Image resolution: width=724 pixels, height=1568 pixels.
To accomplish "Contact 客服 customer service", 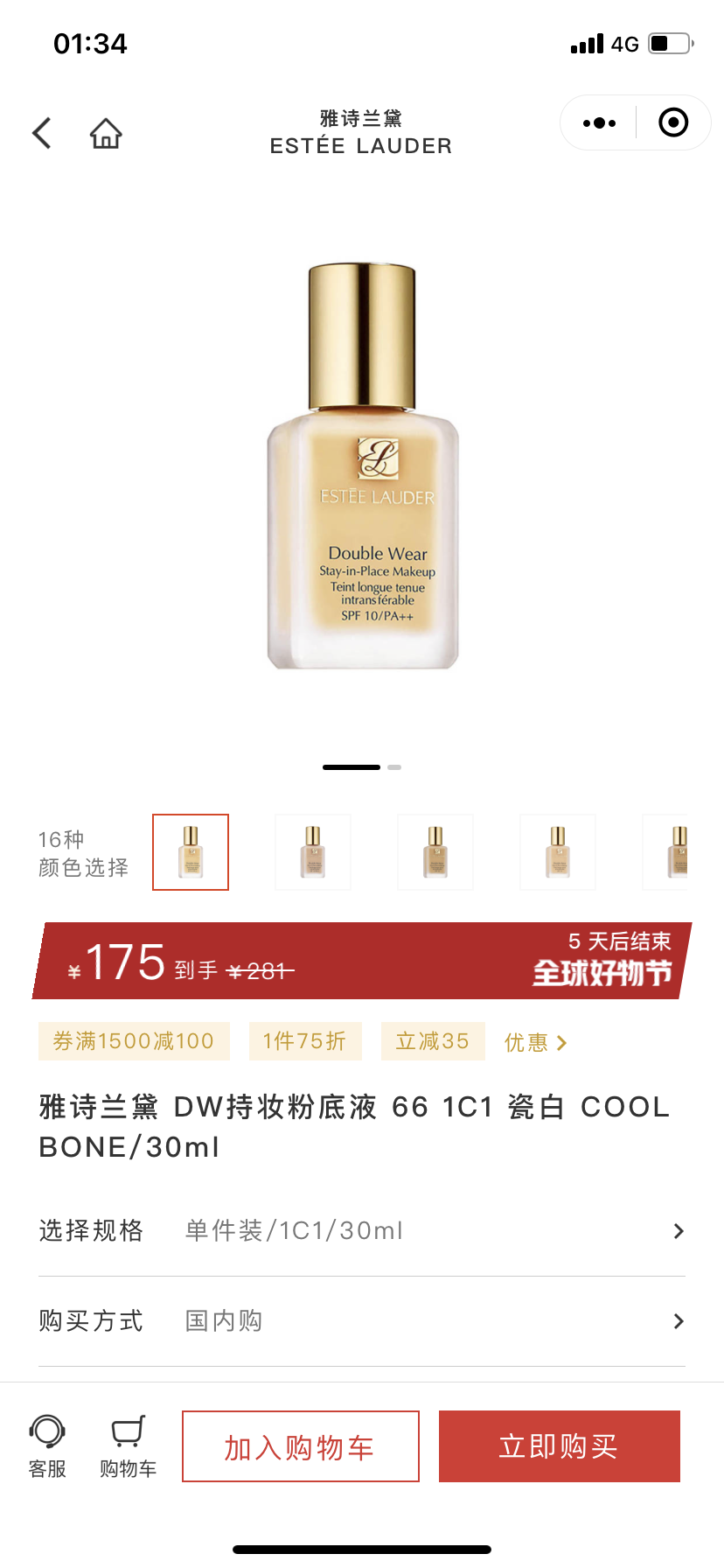I will 47,1446.
